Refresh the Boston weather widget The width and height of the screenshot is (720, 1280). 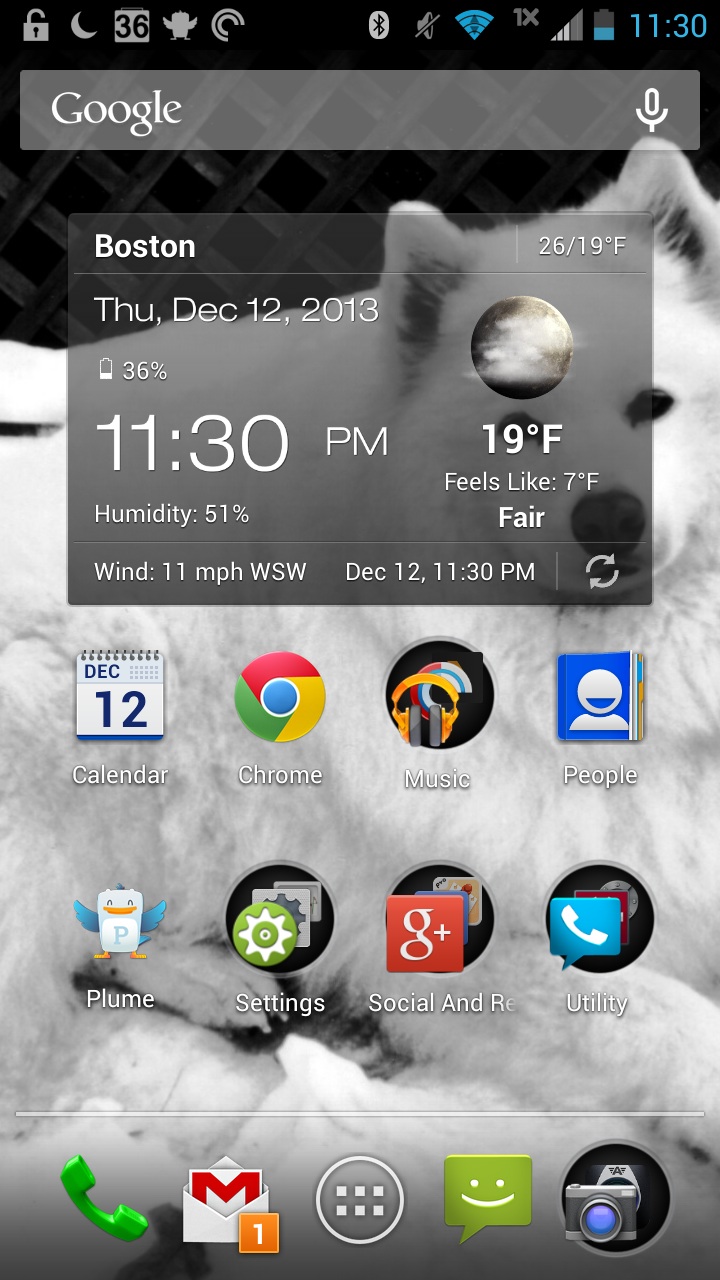(x=602, y=572)
